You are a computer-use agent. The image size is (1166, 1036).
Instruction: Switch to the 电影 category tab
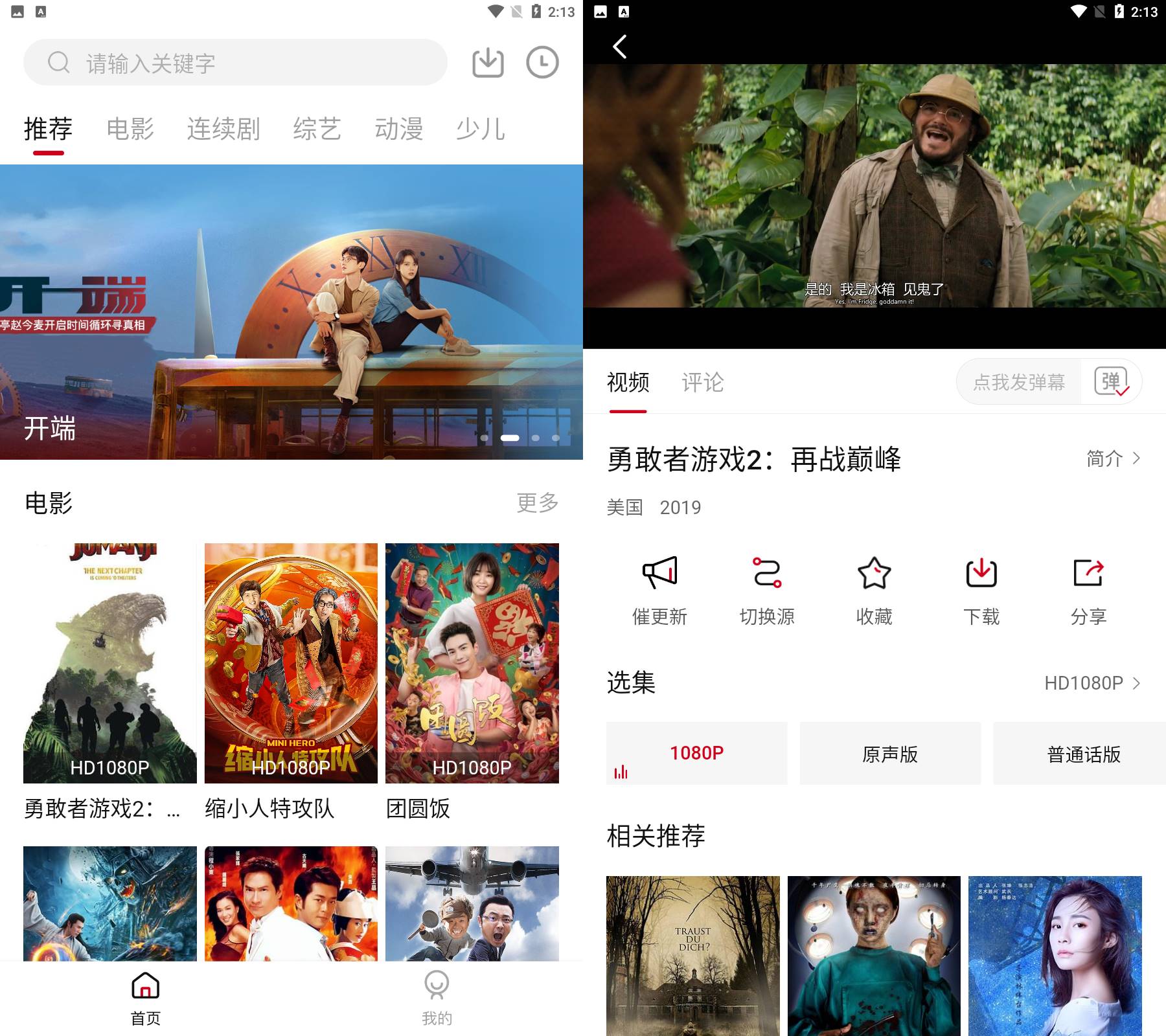(130, 129)
